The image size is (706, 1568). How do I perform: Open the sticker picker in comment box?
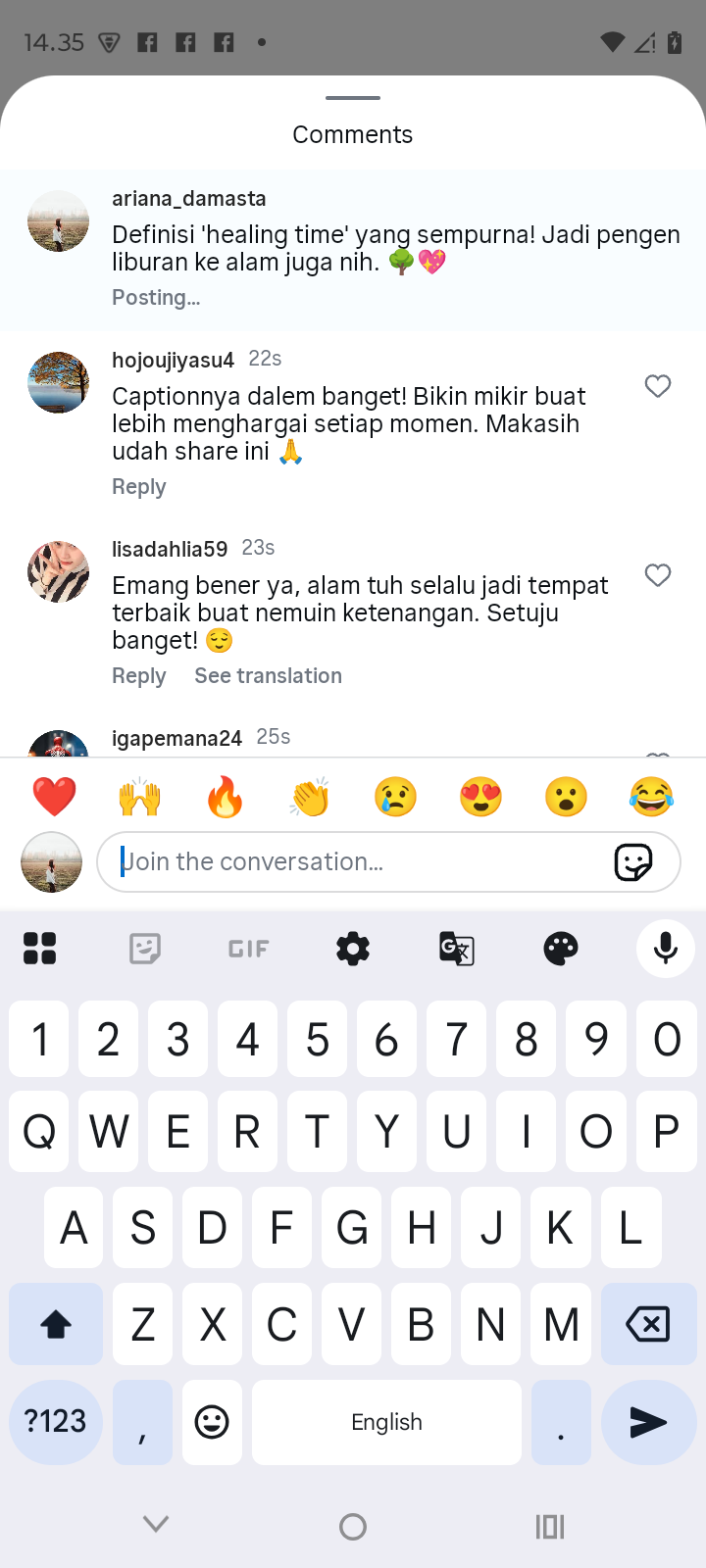coord(633,862)
